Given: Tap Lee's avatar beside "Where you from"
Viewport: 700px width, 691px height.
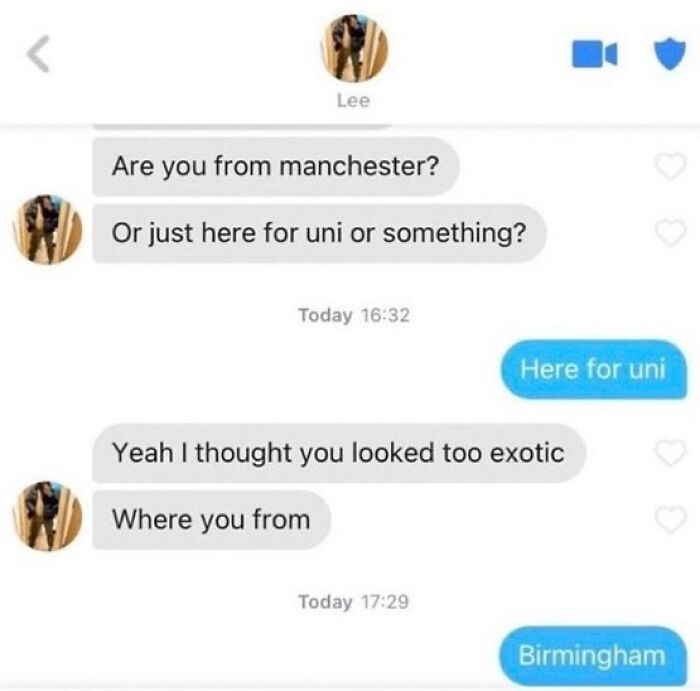Looking at the screenshot, I should (x=48, y=516).
